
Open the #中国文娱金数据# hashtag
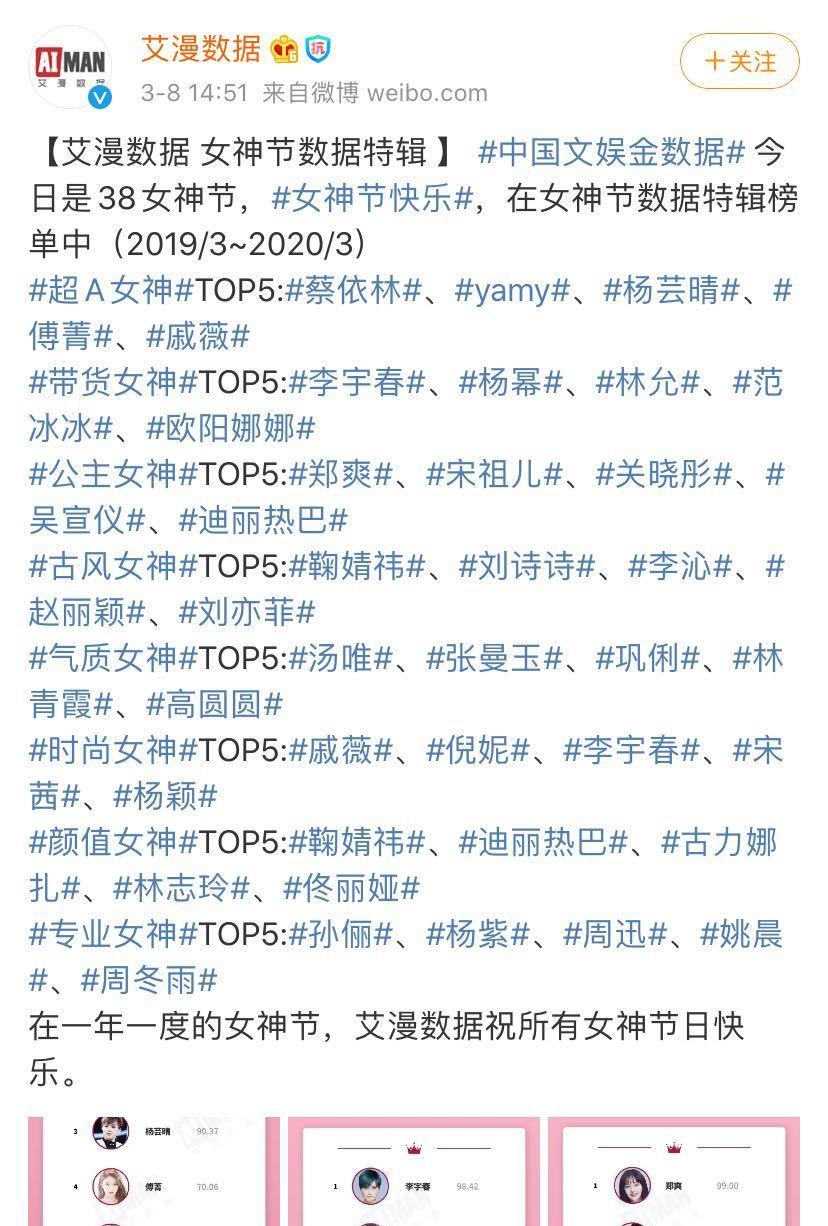click(x=611, y=152)
